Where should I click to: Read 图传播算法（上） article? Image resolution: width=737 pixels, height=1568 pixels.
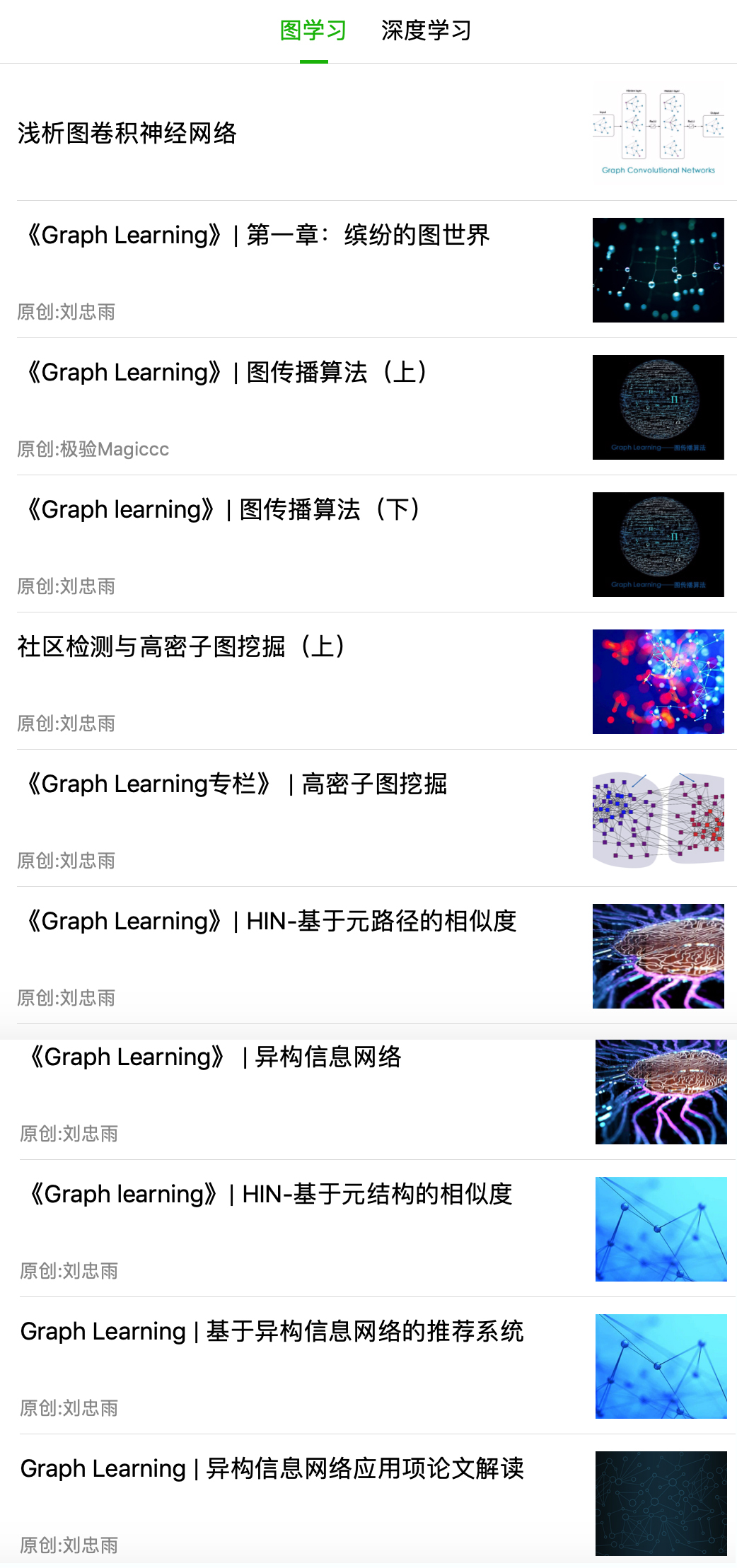(226, 373)
